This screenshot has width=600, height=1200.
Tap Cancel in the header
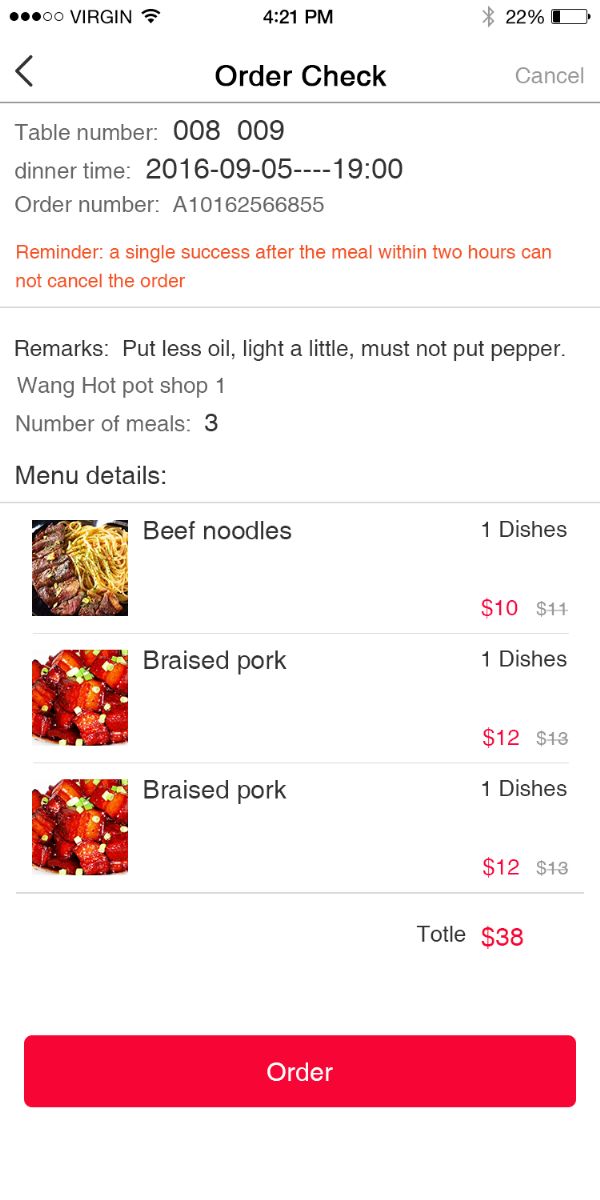(x=549, y=76)
